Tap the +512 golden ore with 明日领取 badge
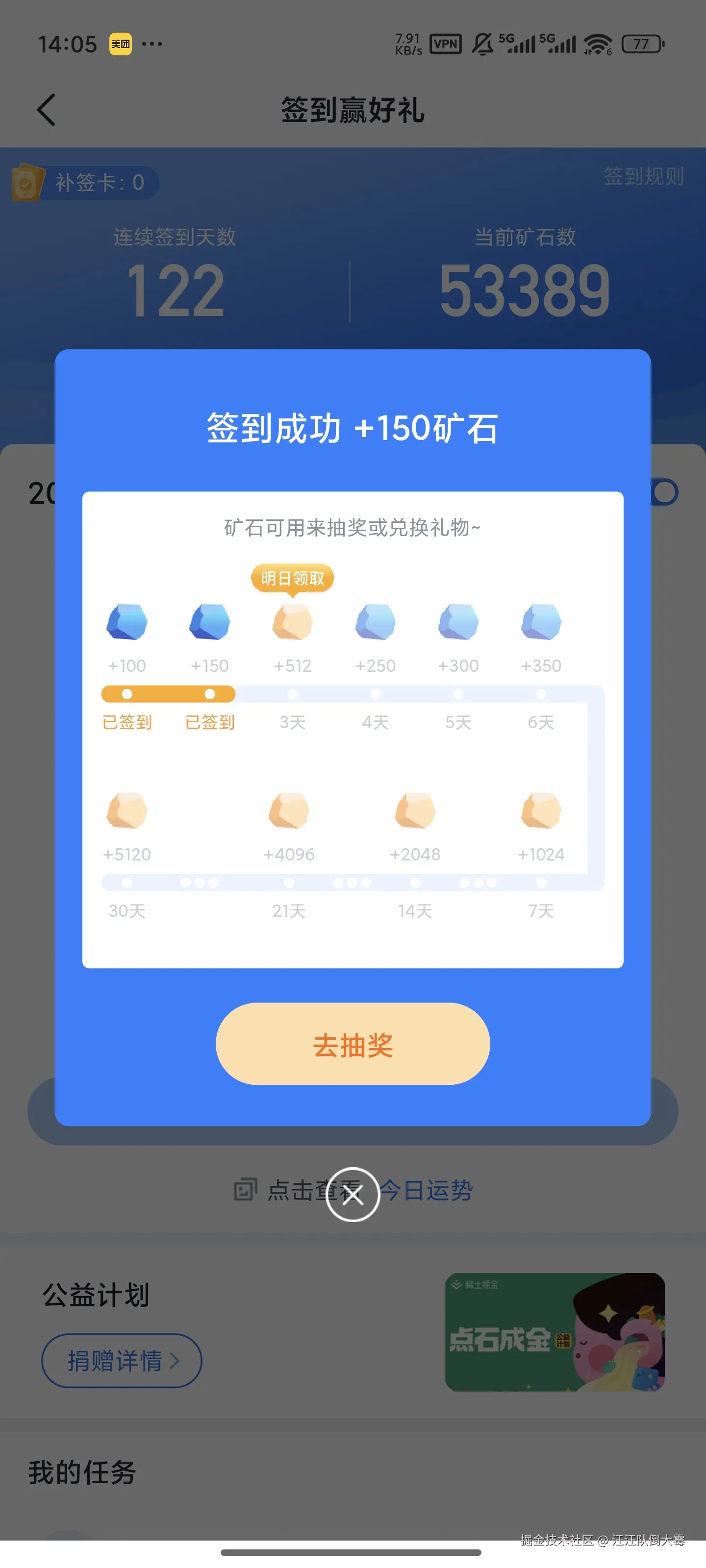The width and height of the screenshot is (706, 1568). [292, 622]
